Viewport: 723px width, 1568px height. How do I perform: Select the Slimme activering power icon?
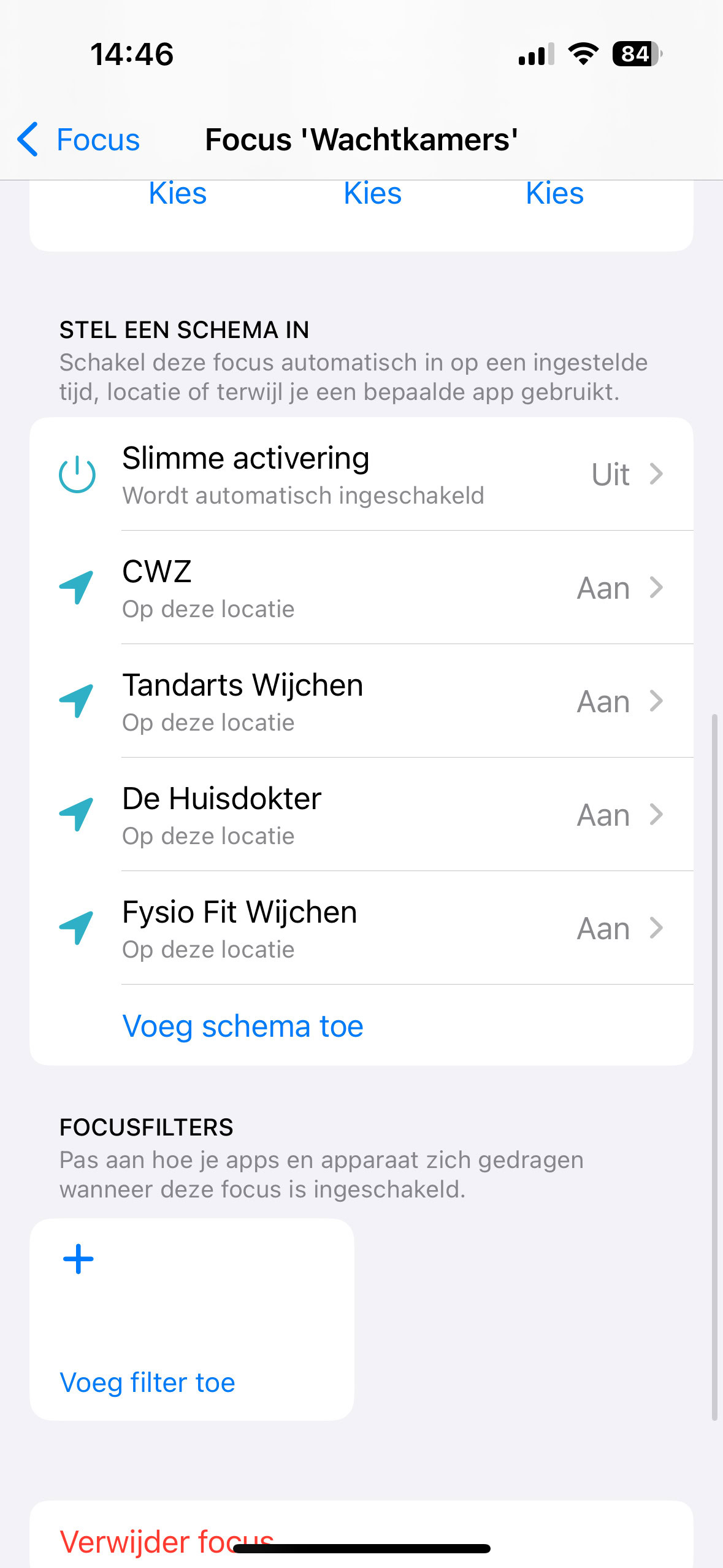pos(76,474)
